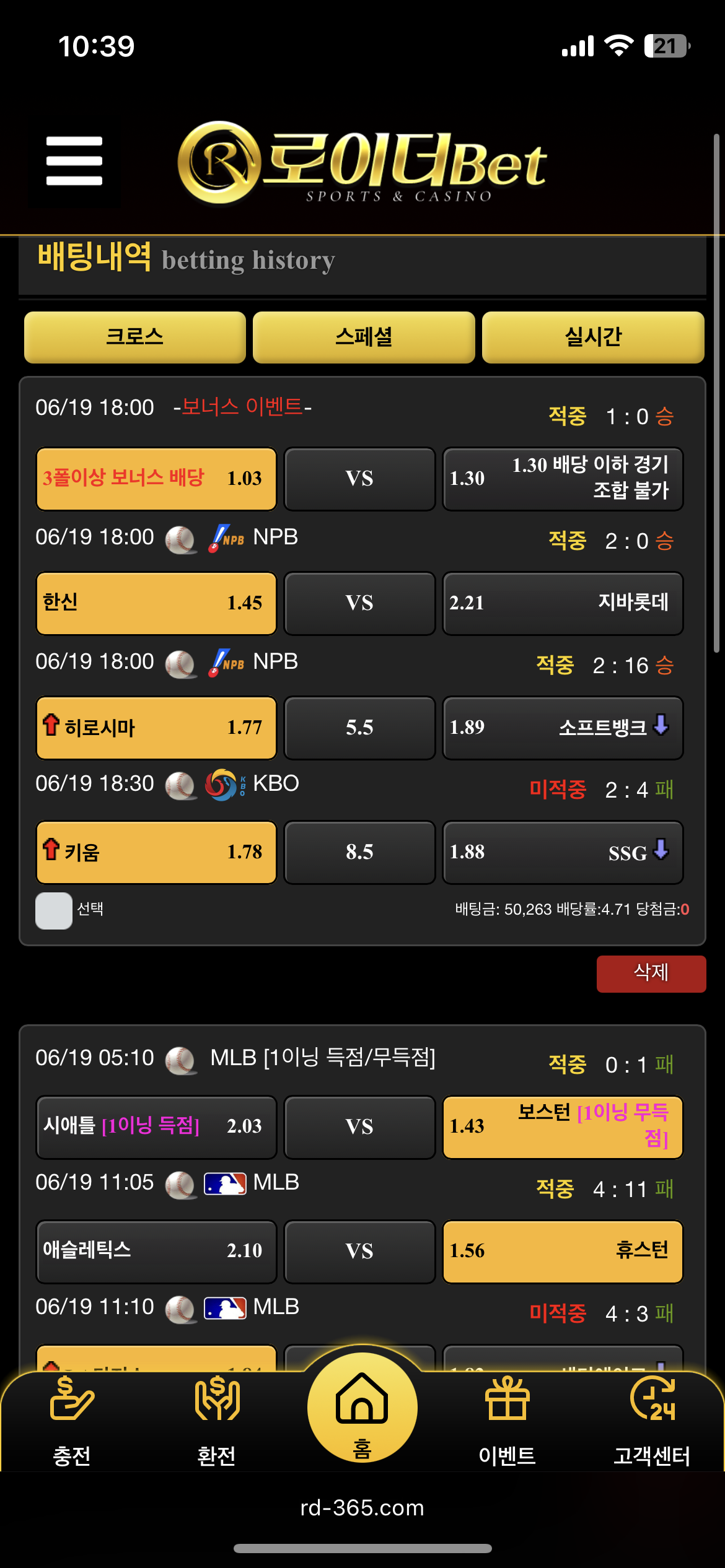Switch to the 실시간 tab
725x1568 pixels.
(x=593, y=337)
